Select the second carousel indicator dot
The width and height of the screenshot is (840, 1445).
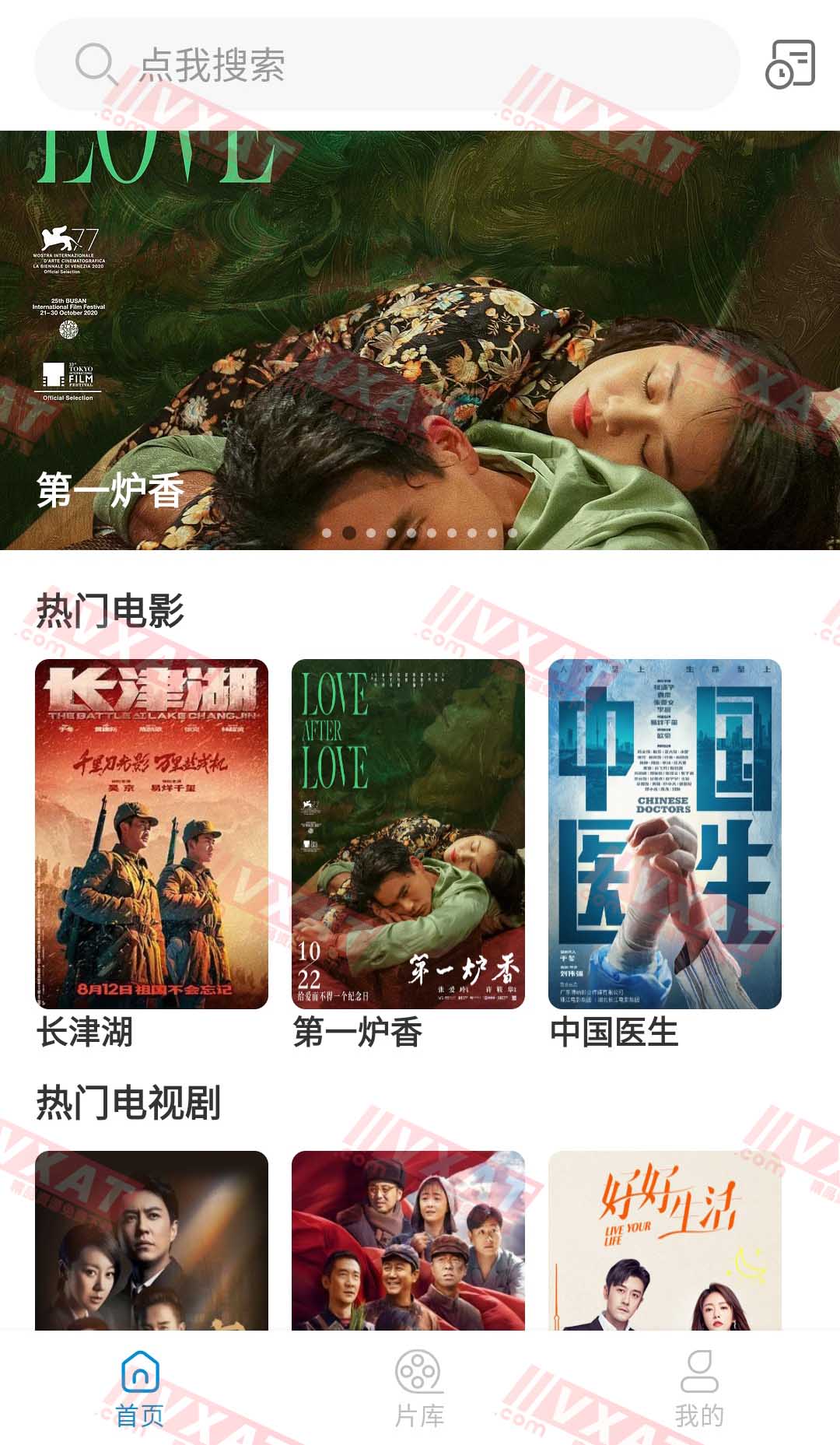tap(351, 531)
